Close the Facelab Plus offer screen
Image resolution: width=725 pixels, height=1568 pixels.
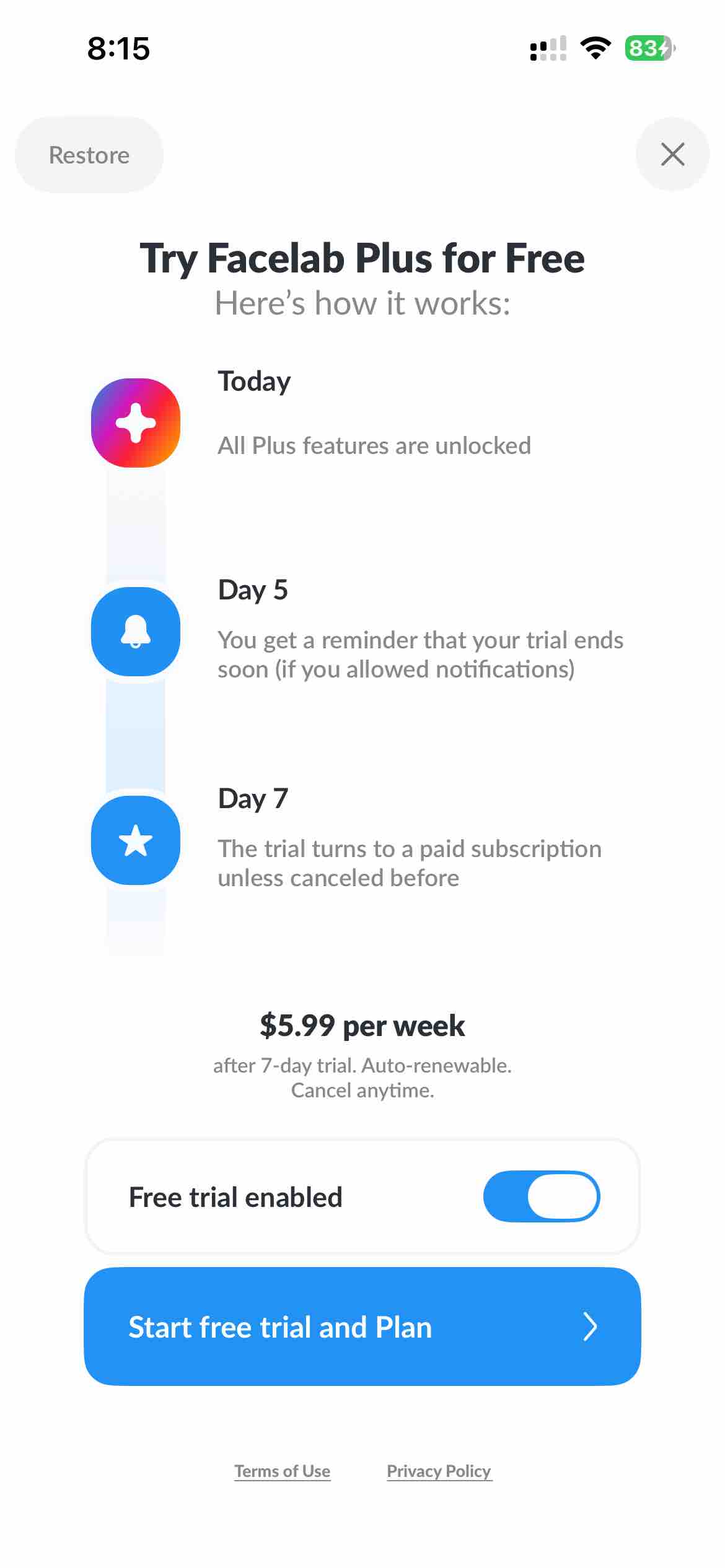[x=672, y=154]
